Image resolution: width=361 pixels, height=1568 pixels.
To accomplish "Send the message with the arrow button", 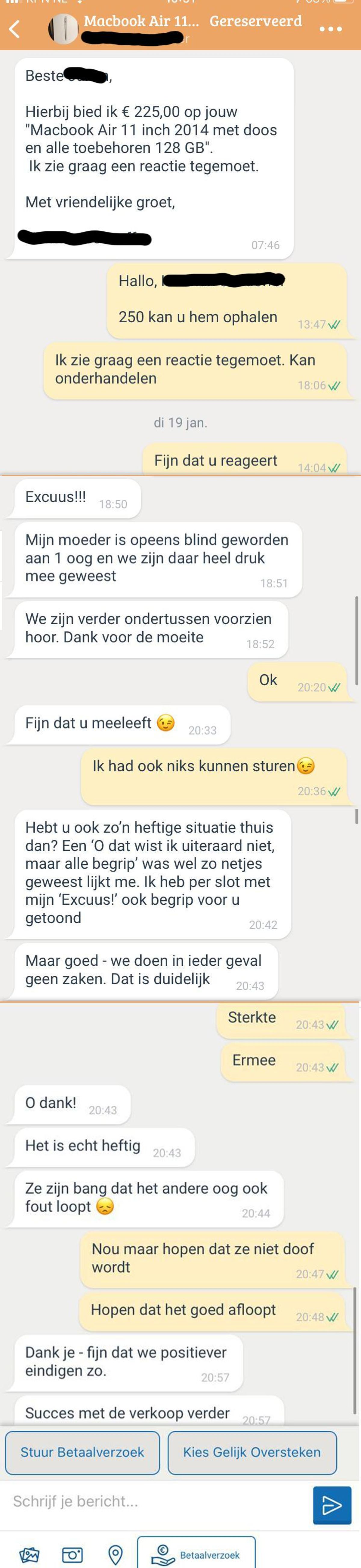I will point(332,1505).
